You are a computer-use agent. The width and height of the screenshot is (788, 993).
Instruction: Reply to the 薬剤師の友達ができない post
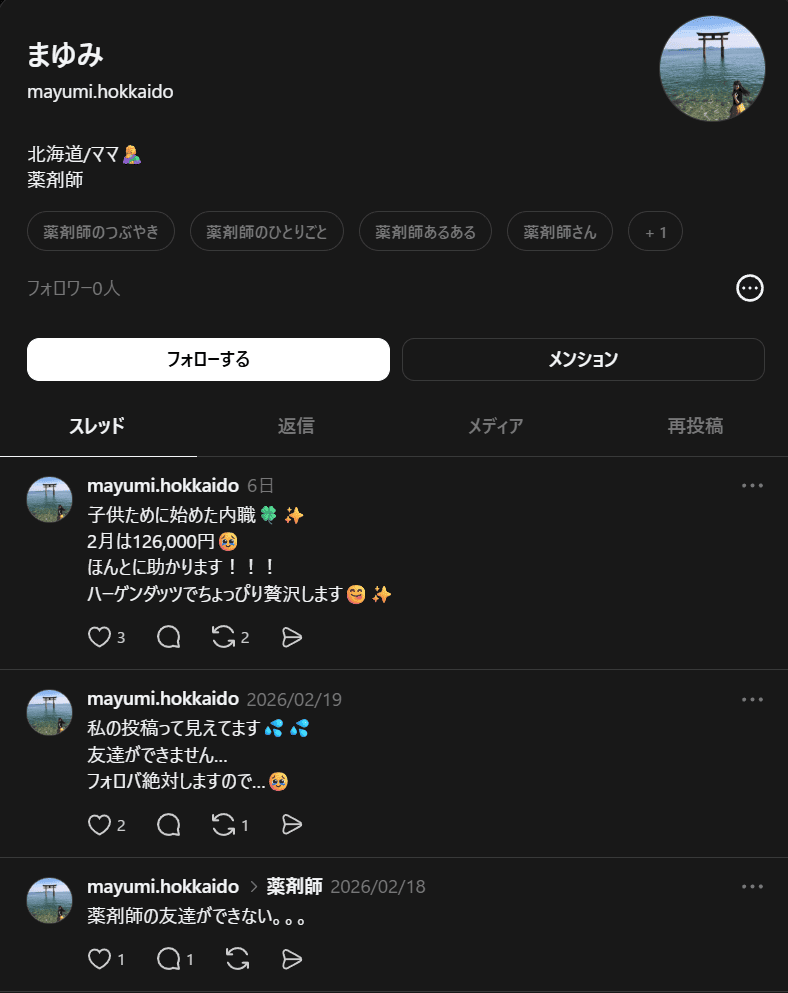[x=168, y=958]
